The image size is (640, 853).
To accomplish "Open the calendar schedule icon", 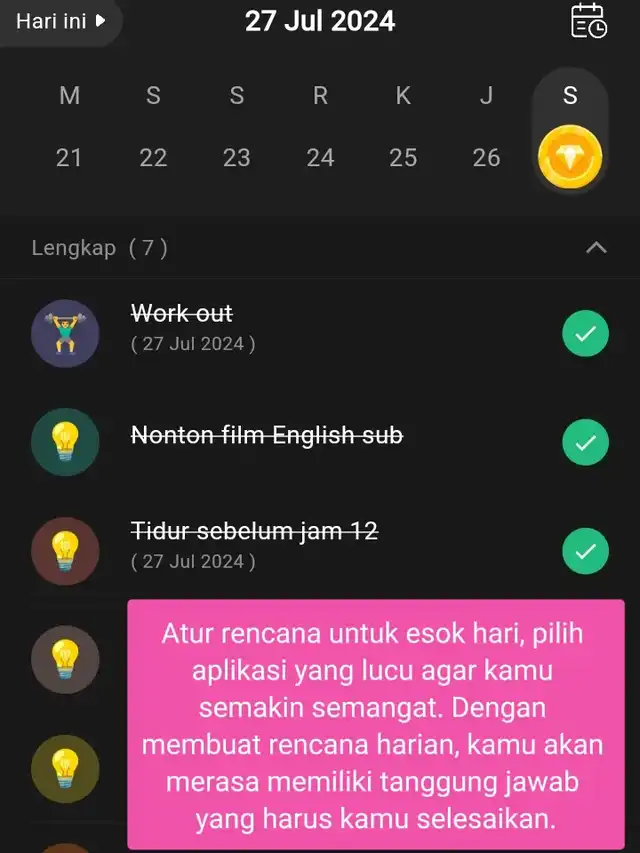I will 588,21.
